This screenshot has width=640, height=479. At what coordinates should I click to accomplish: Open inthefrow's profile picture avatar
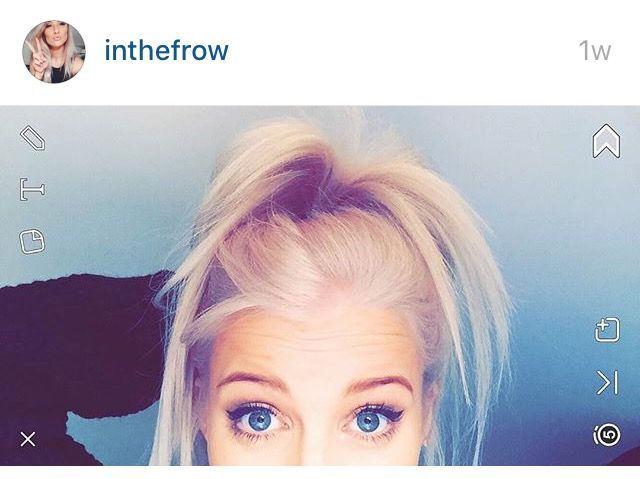[x=54, y=51]
